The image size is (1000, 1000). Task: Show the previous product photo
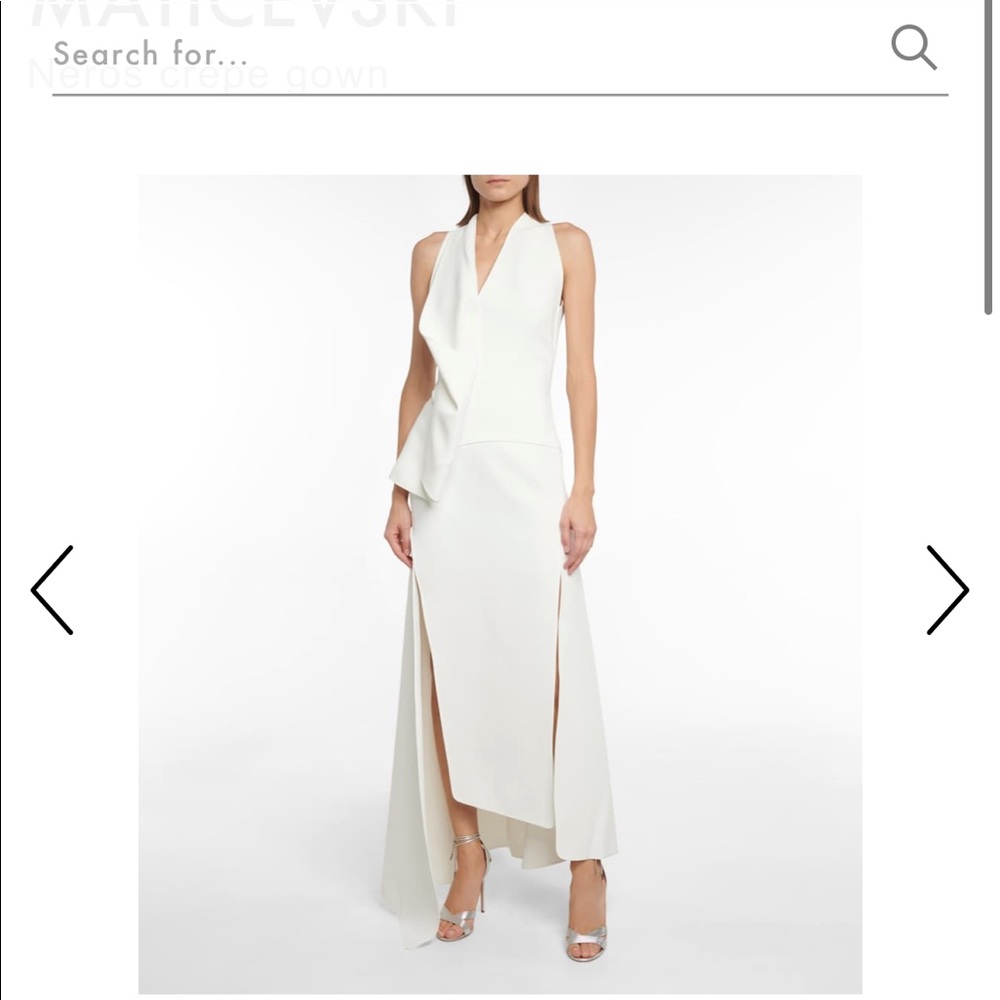tap(52, 590)
